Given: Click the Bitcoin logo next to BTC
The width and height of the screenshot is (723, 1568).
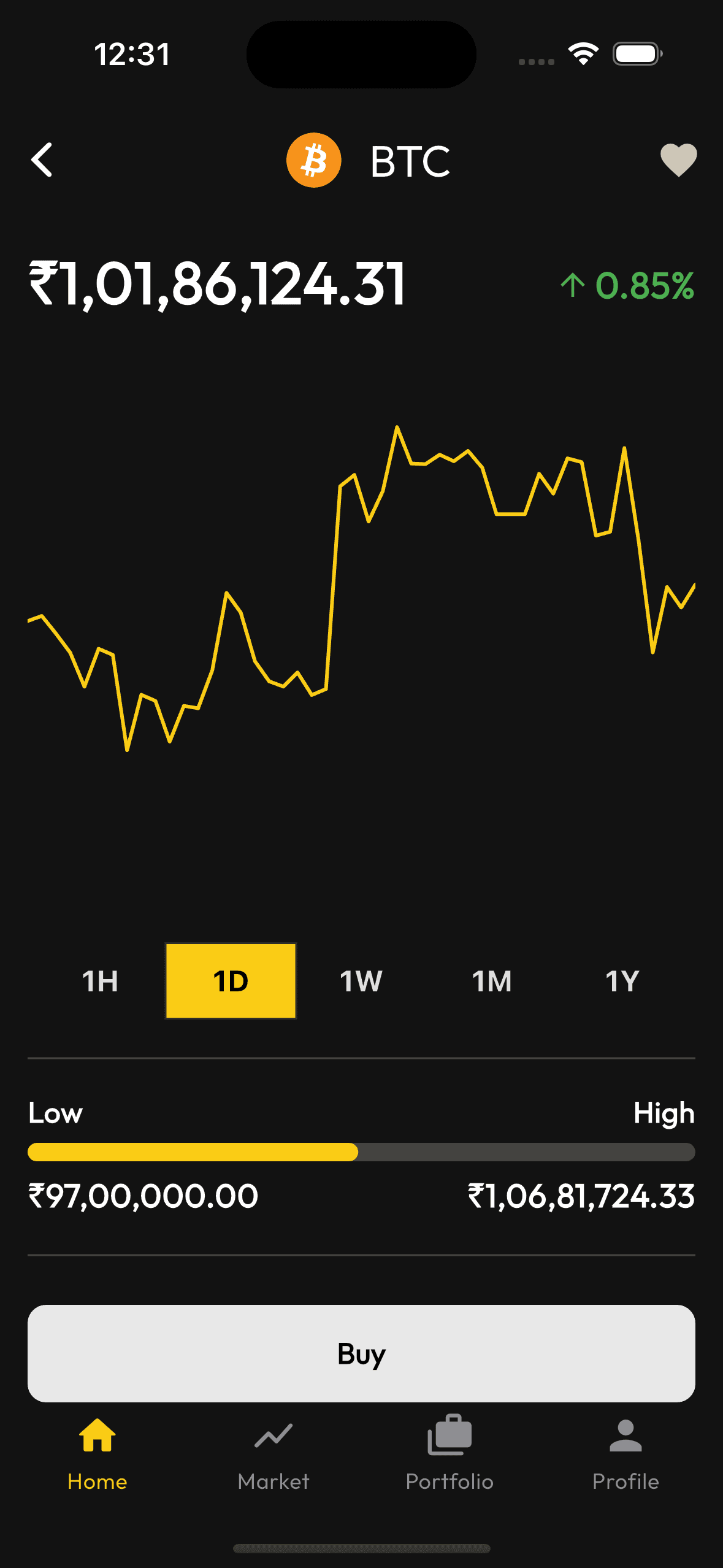Looking at the screenshot, I should click(313, 159).
